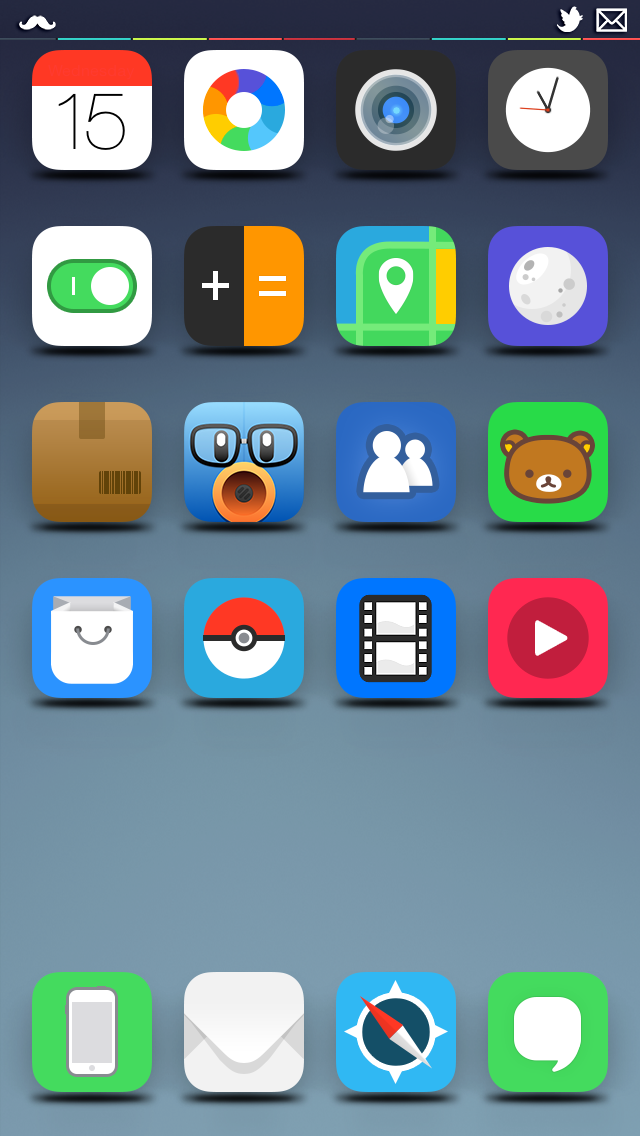Open Settings with the green toggle icon
The image size is (640, 1136).
[92, 286]
